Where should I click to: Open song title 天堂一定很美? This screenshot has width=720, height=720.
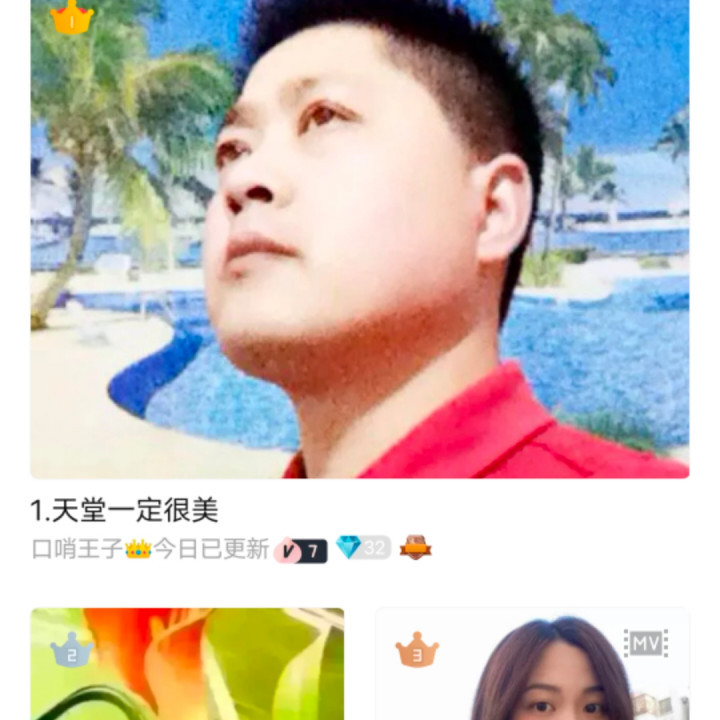pyautogui.click(x=125, y=511)
